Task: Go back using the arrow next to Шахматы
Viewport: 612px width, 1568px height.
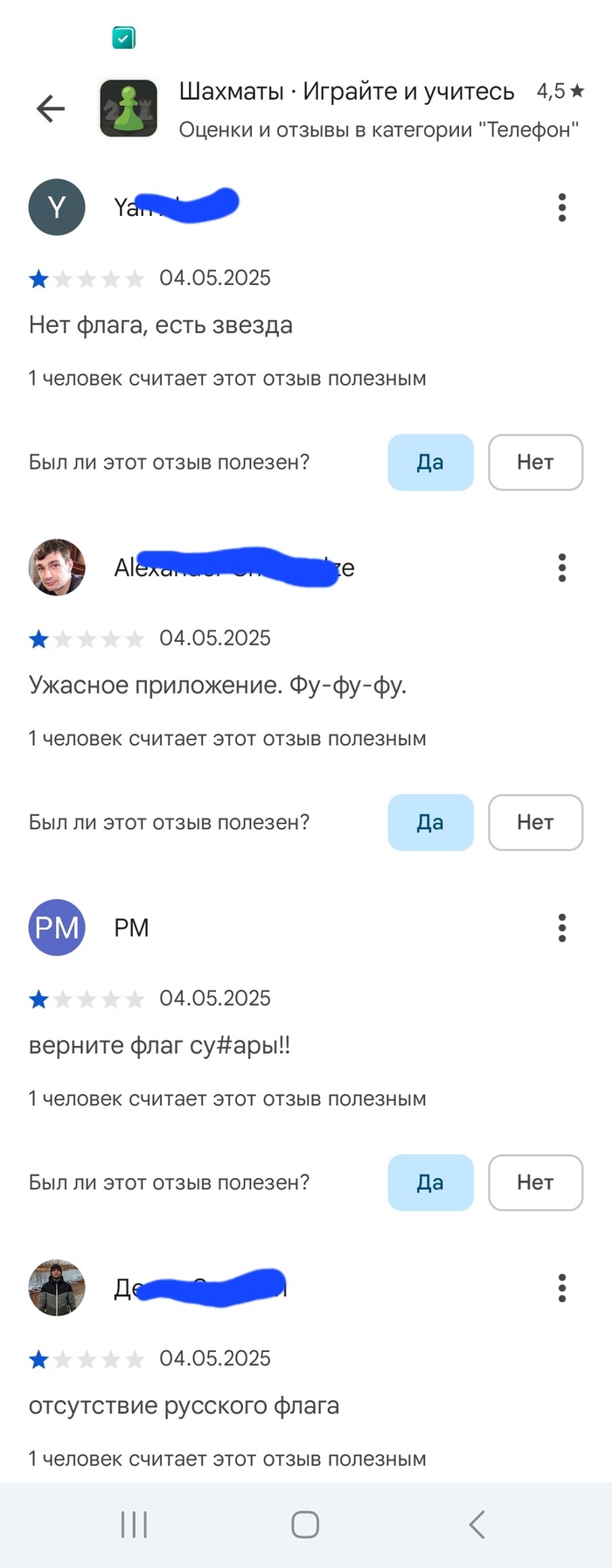Action: coord(51,108)
